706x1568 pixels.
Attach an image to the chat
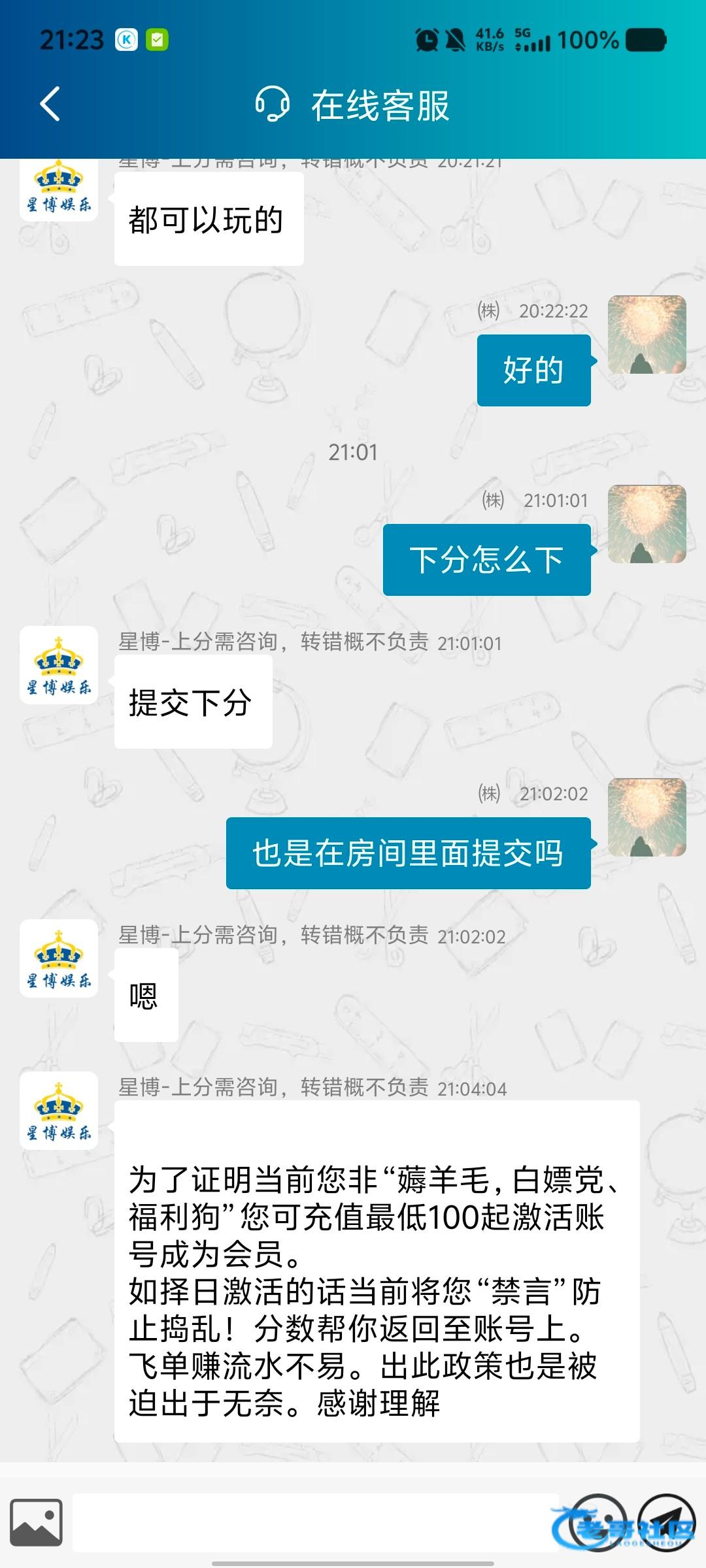pos(37,1522)
